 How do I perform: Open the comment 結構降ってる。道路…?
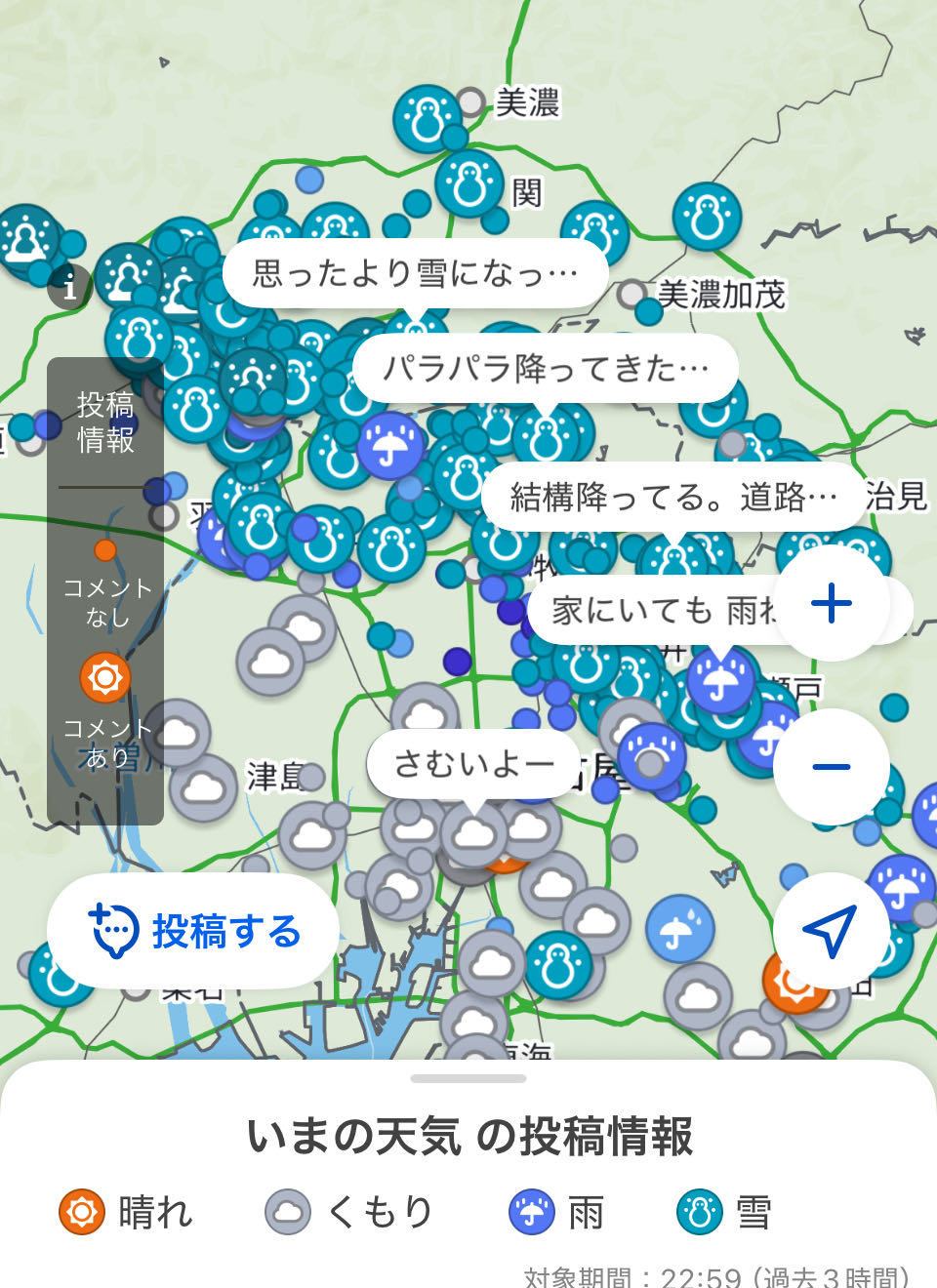pyautogui.click(x=672, y=497)
